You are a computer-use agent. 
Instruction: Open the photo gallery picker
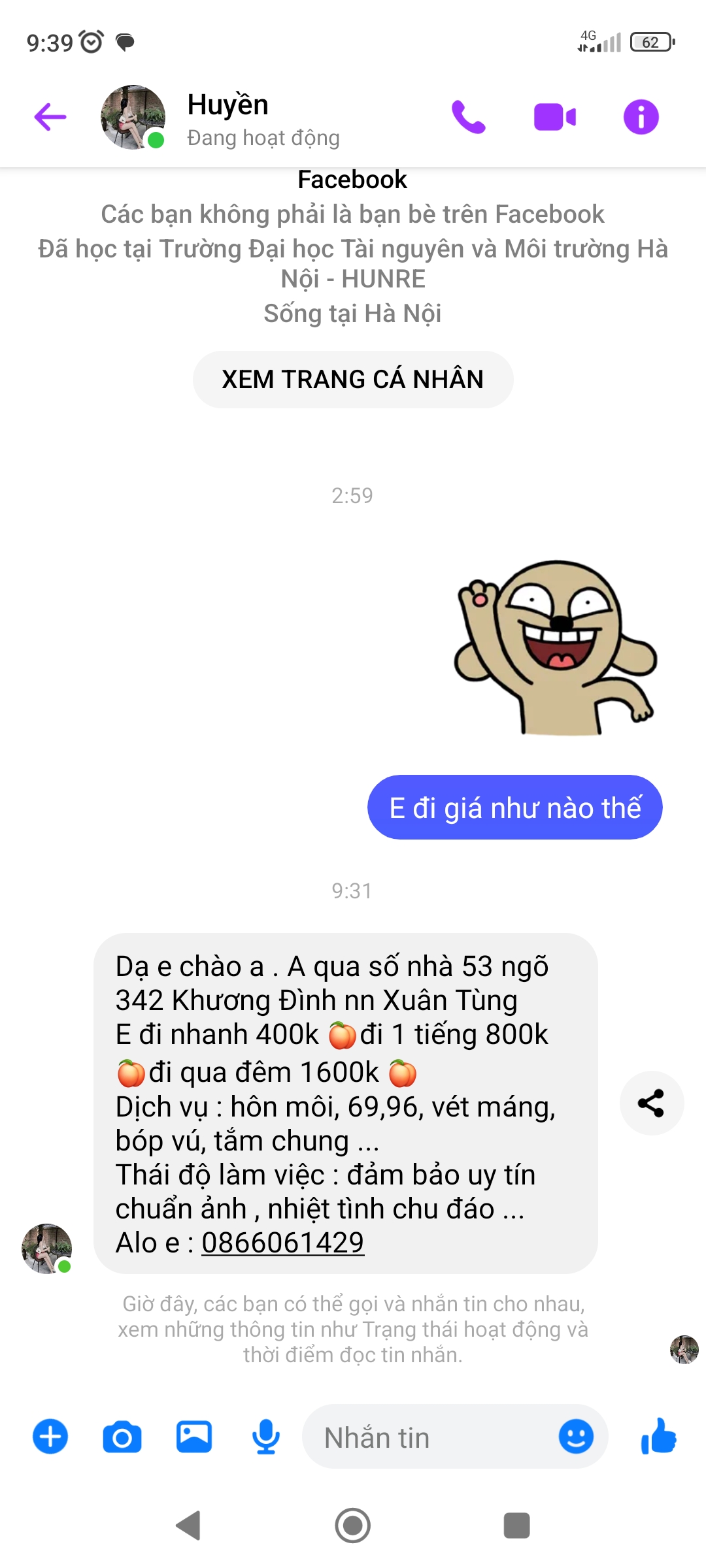click(x=194, y=1437)
